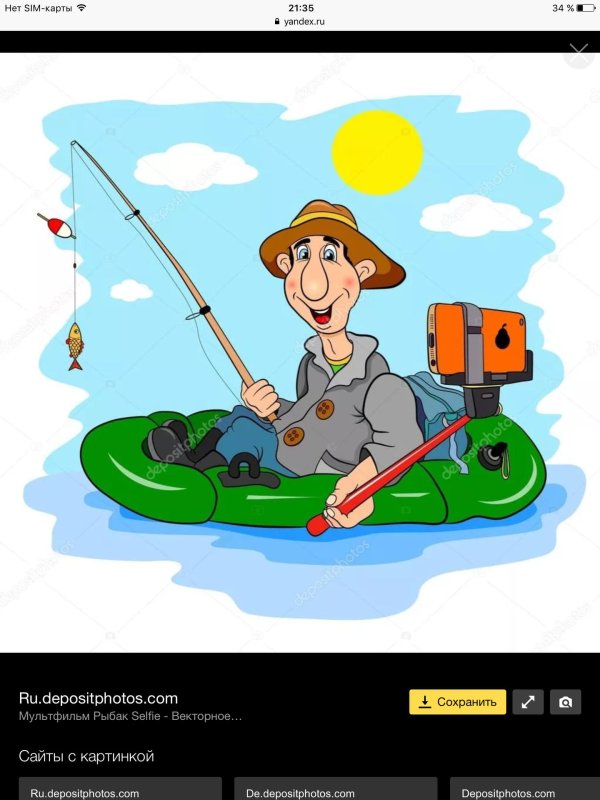Image resolution: width=600 pixels, height=800 pixels.
Task: Expand the image to full screen
Action: 528,702
